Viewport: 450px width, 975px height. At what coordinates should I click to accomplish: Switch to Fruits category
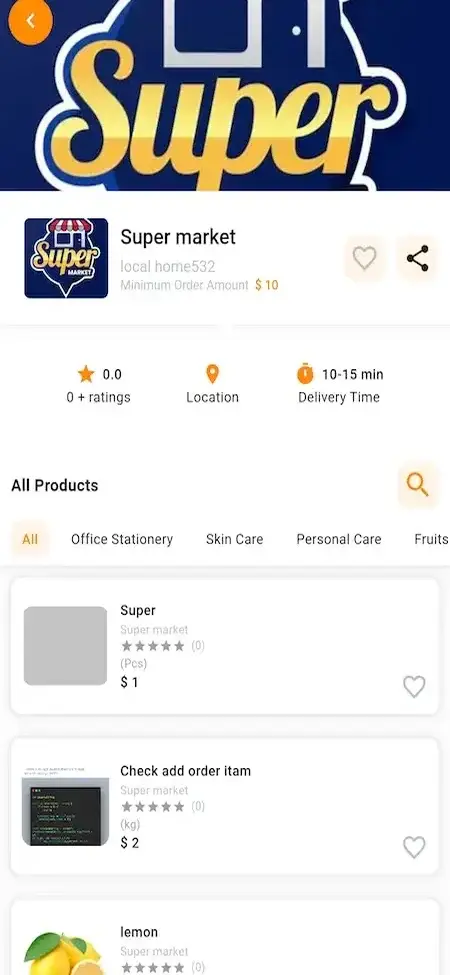(x=431, y=539)
